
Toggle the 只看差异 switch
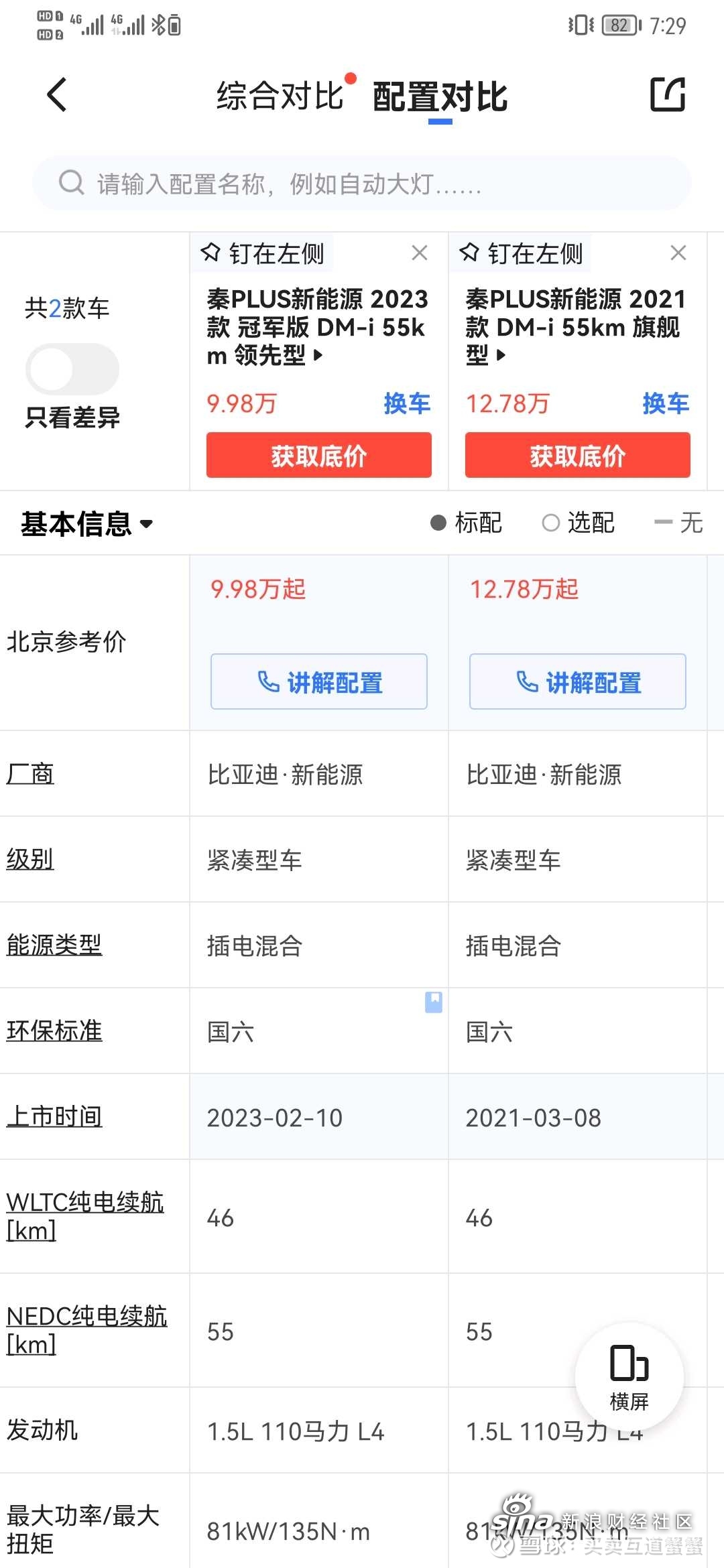point(72,369)
